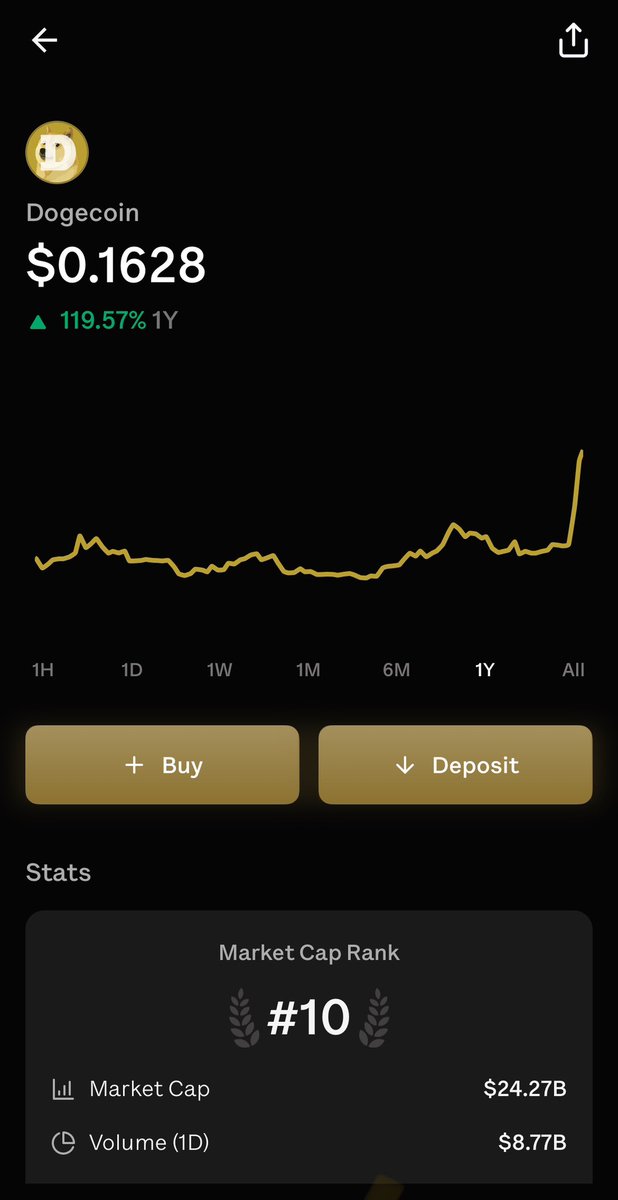Show the All time chart
The width and height of the screenshot is (618, 1200).
tap(573, 670)
